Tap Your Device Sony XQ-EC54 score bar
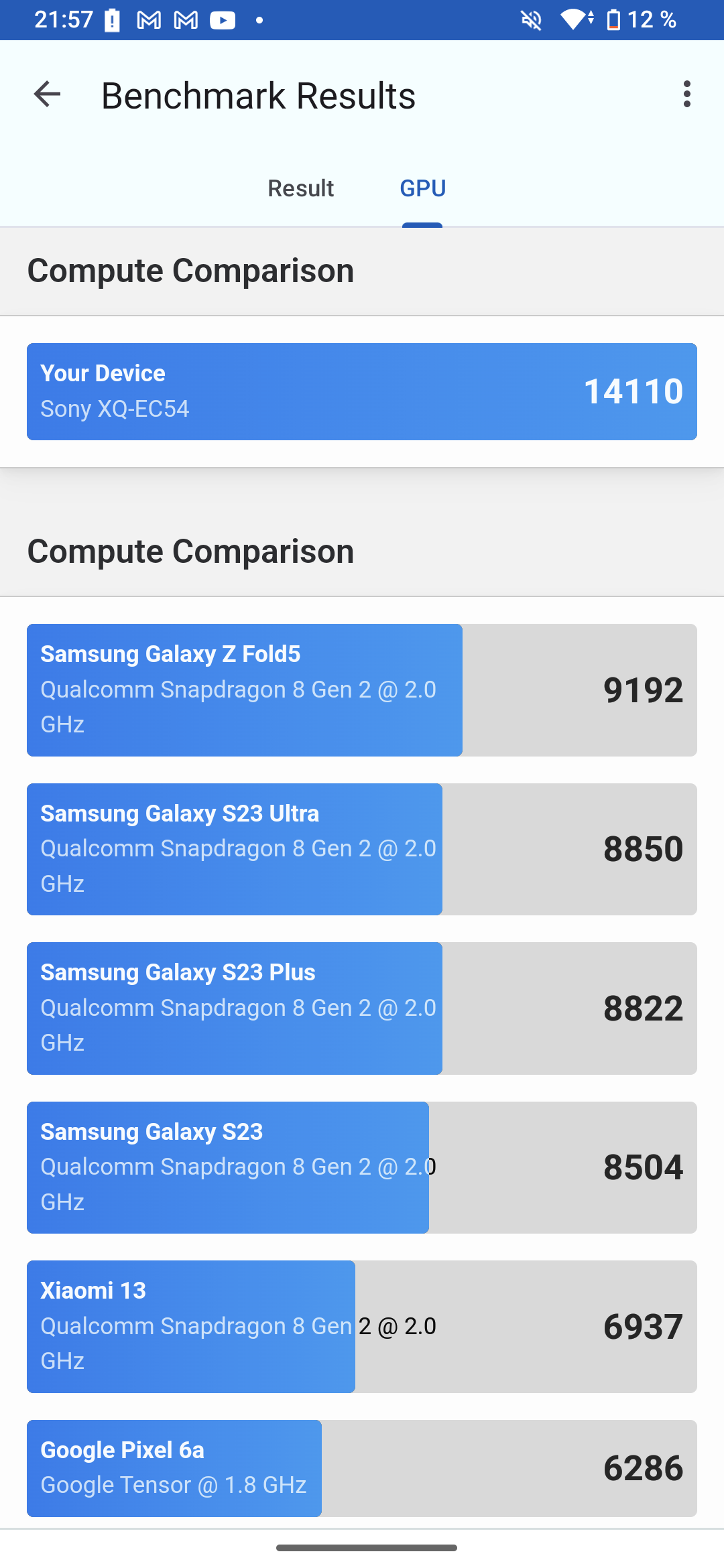This screenshot has height=1568, width=724. pos(362,391)
